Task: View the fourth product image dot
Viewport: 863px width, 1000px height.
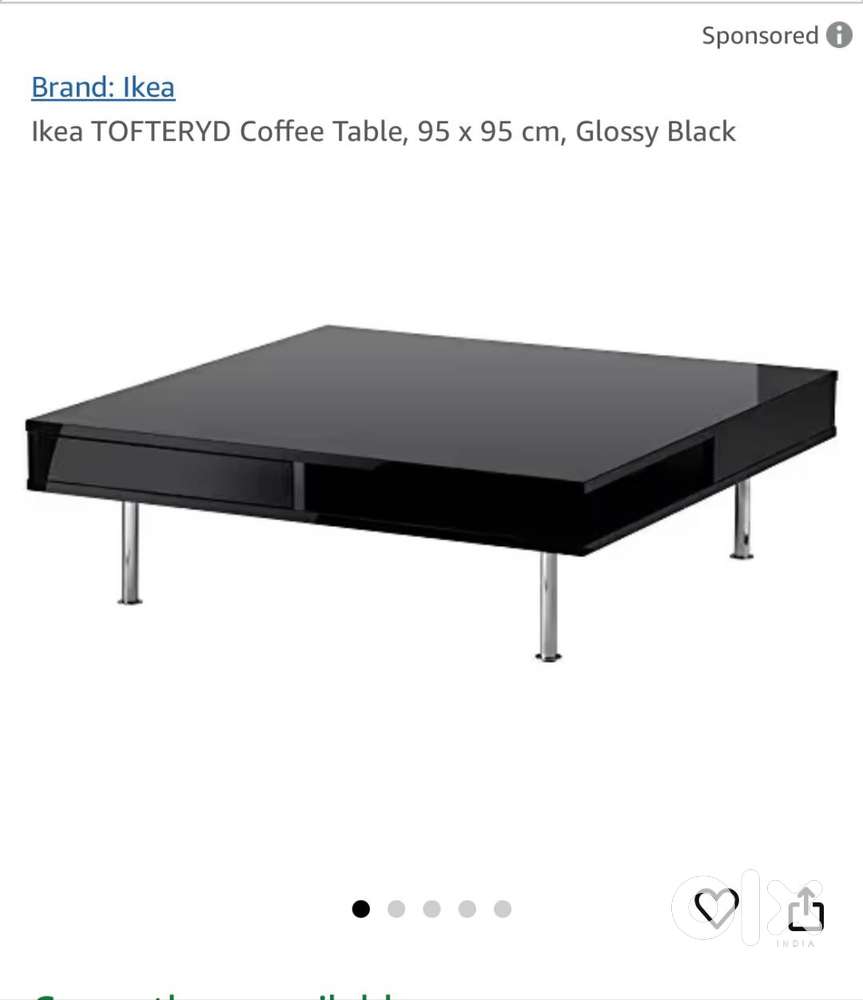Action: (467, 908)
